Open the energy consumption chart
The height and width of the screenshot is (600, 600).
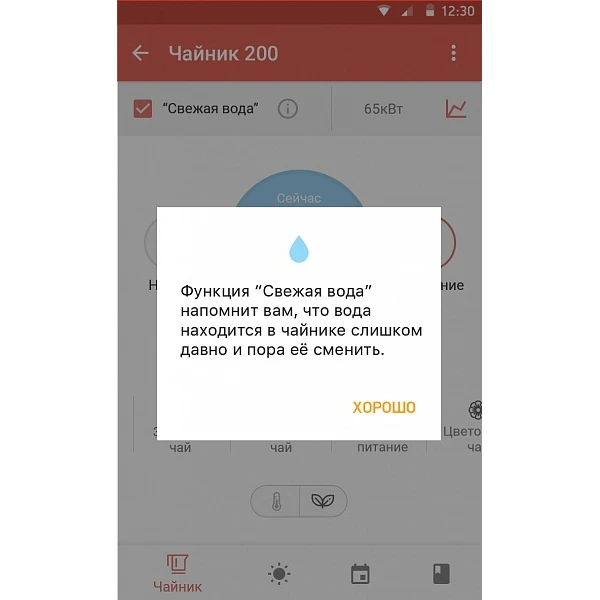pyautogui.click(x=456, y=108)
